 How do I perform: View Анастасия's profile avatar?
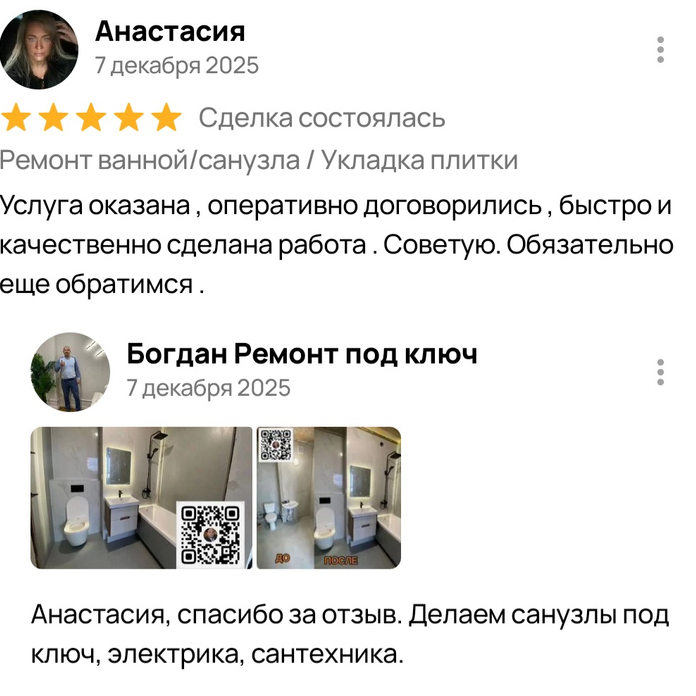click(x=39, y=50)
